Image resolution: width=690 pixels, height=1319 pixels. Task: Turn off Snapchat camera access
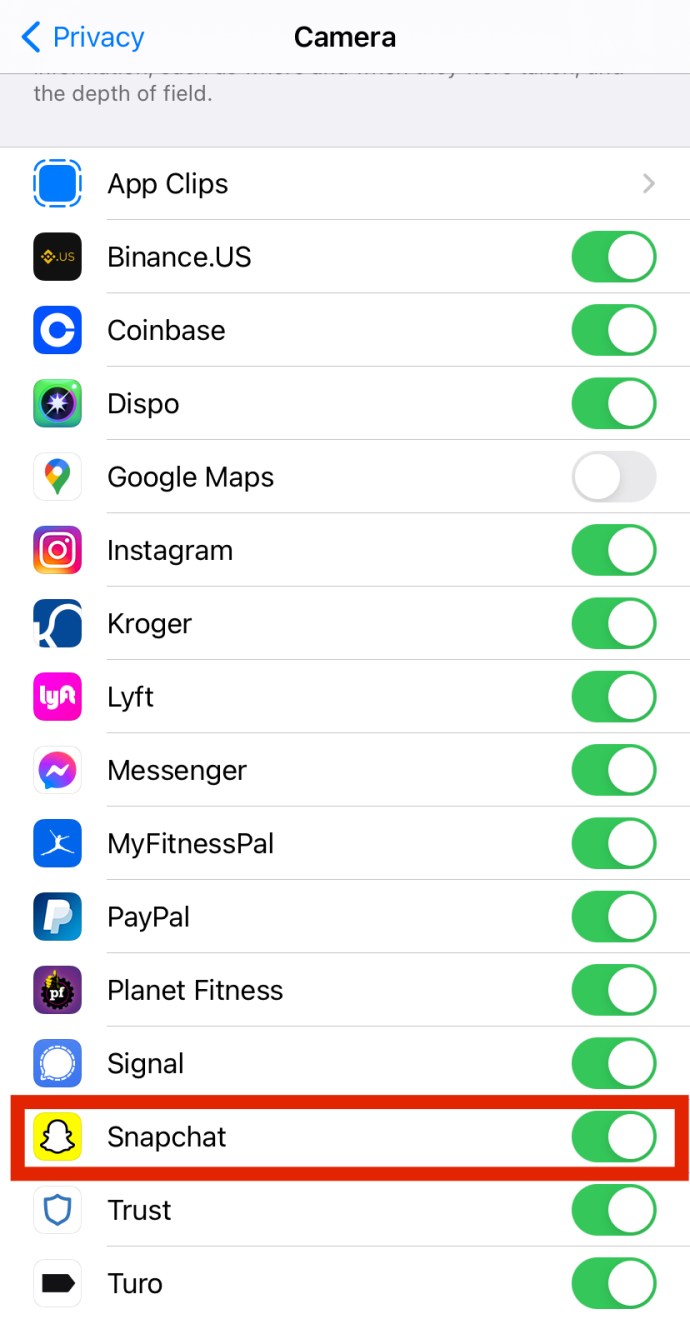613,1137
